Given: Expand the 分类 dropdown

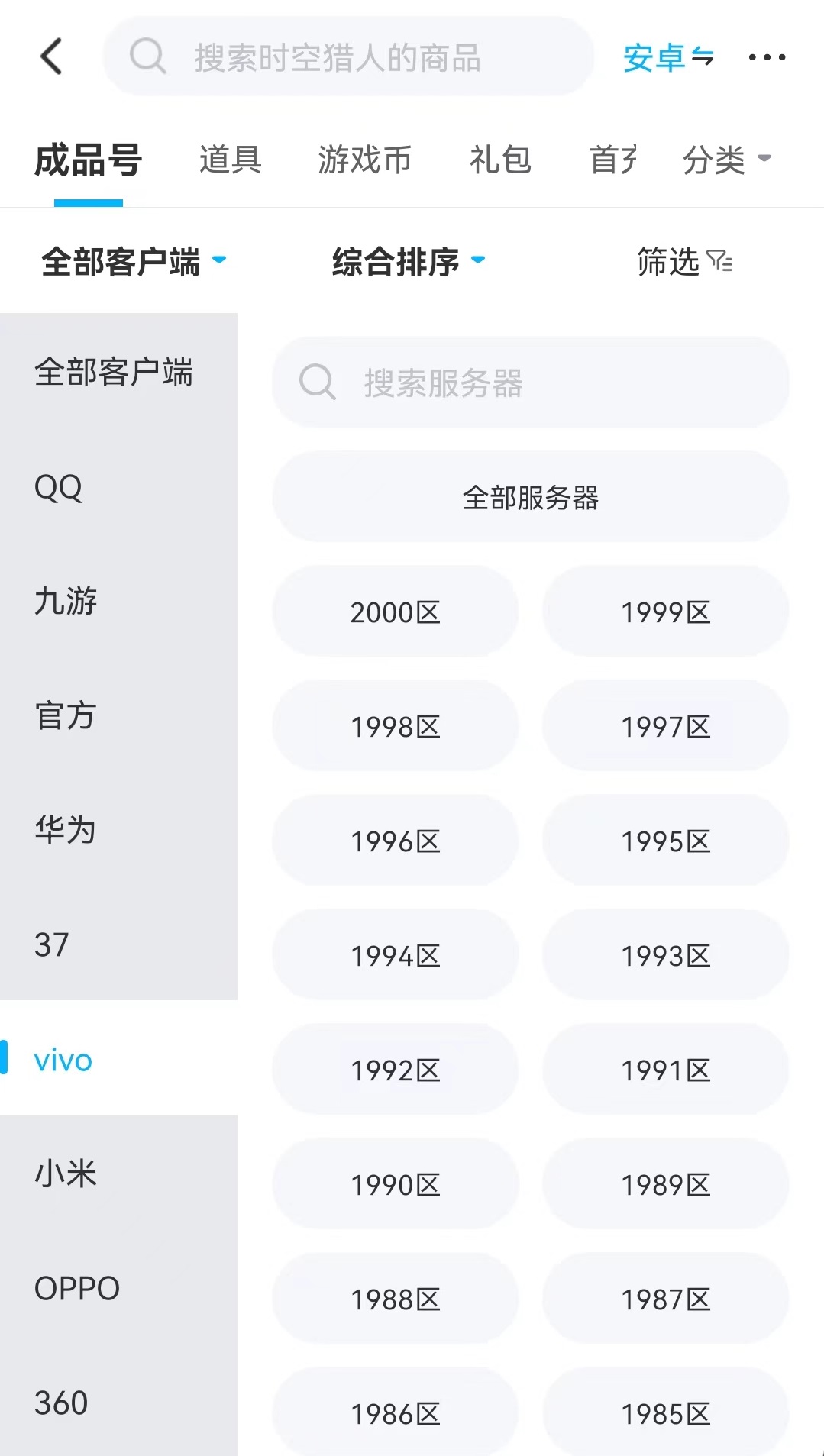Looking at the screenshot, I should [x=726, y=160].
